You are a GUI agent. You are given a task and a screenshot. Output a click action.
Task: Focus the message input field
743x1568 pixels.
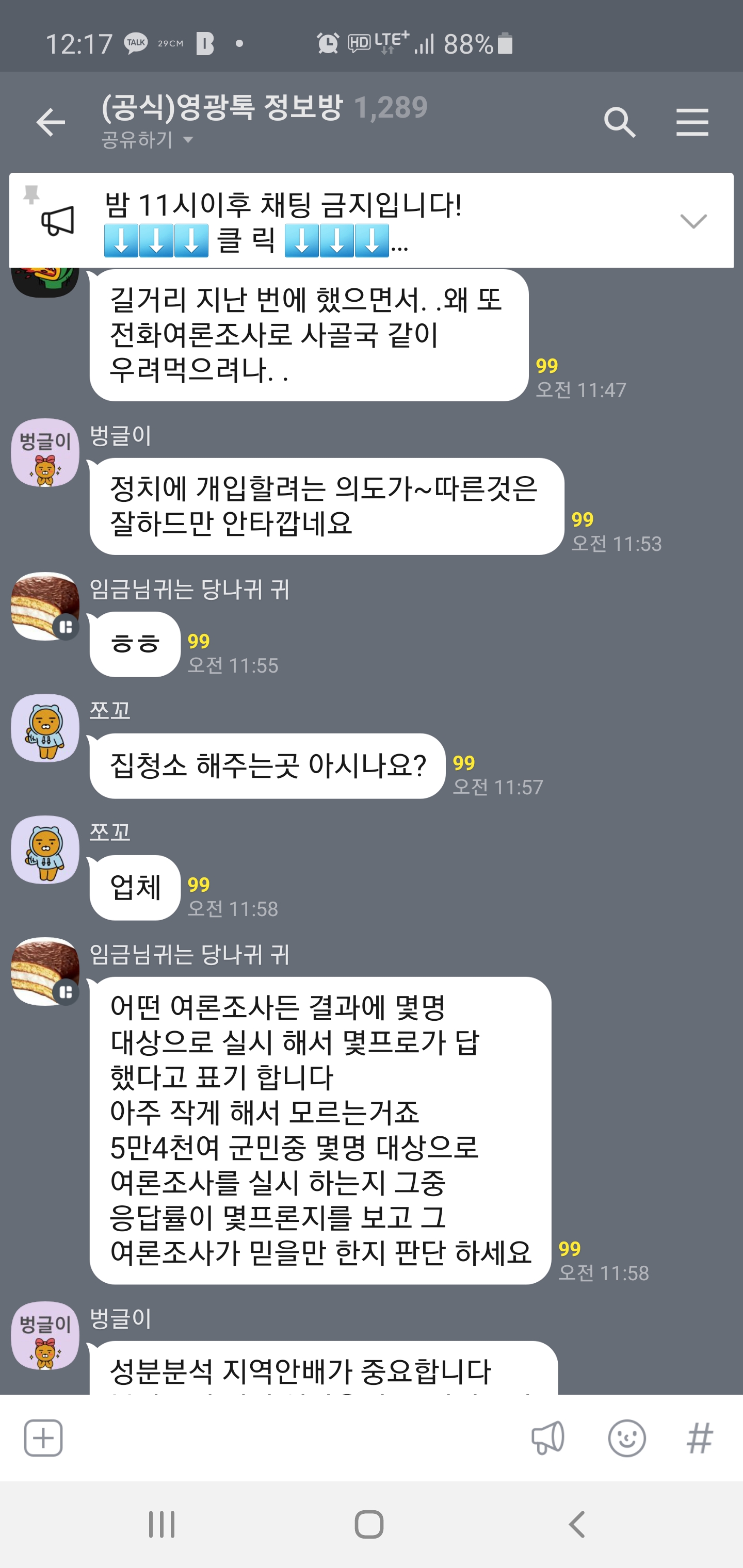click(x=293, y=1438)
